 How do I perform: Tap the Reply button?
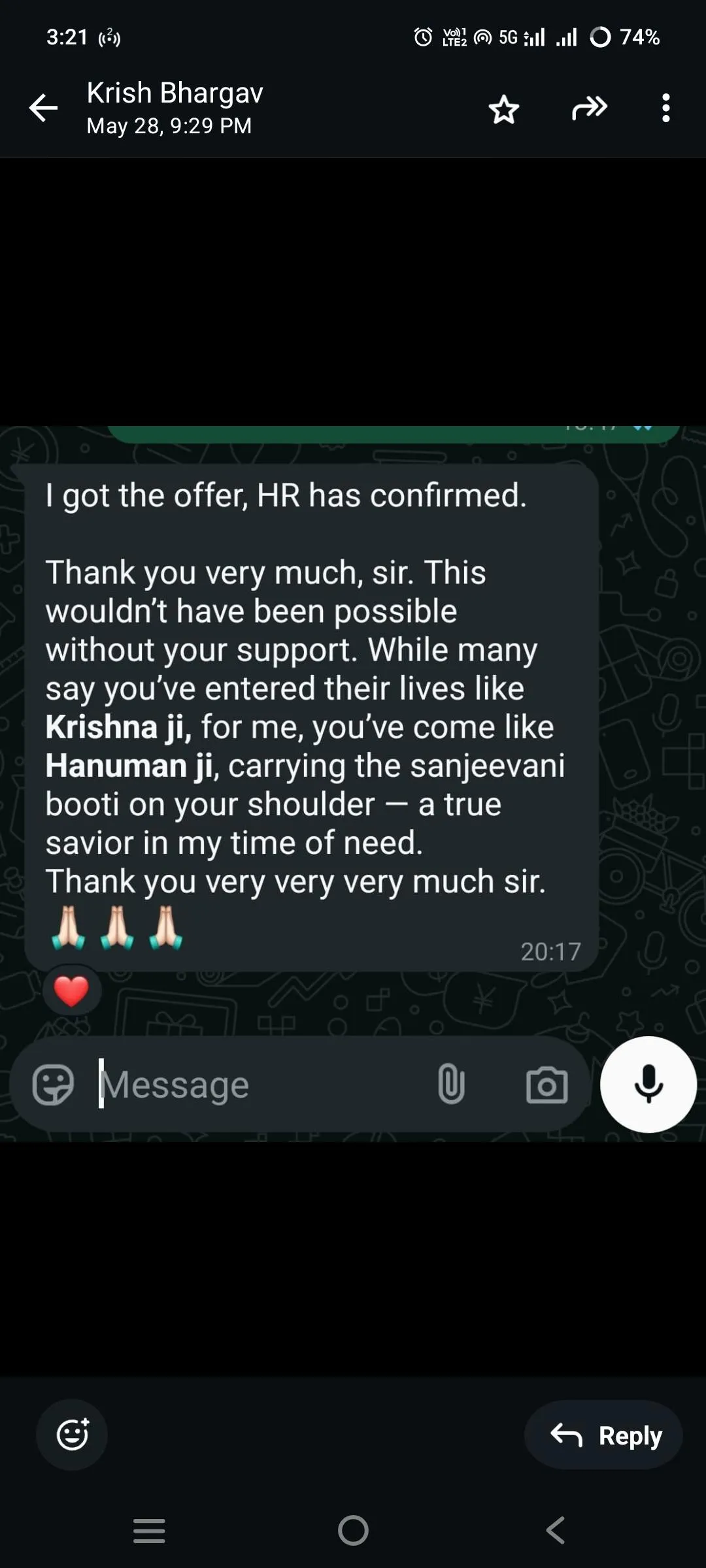pyautogui.click(x=604, y=1435)
